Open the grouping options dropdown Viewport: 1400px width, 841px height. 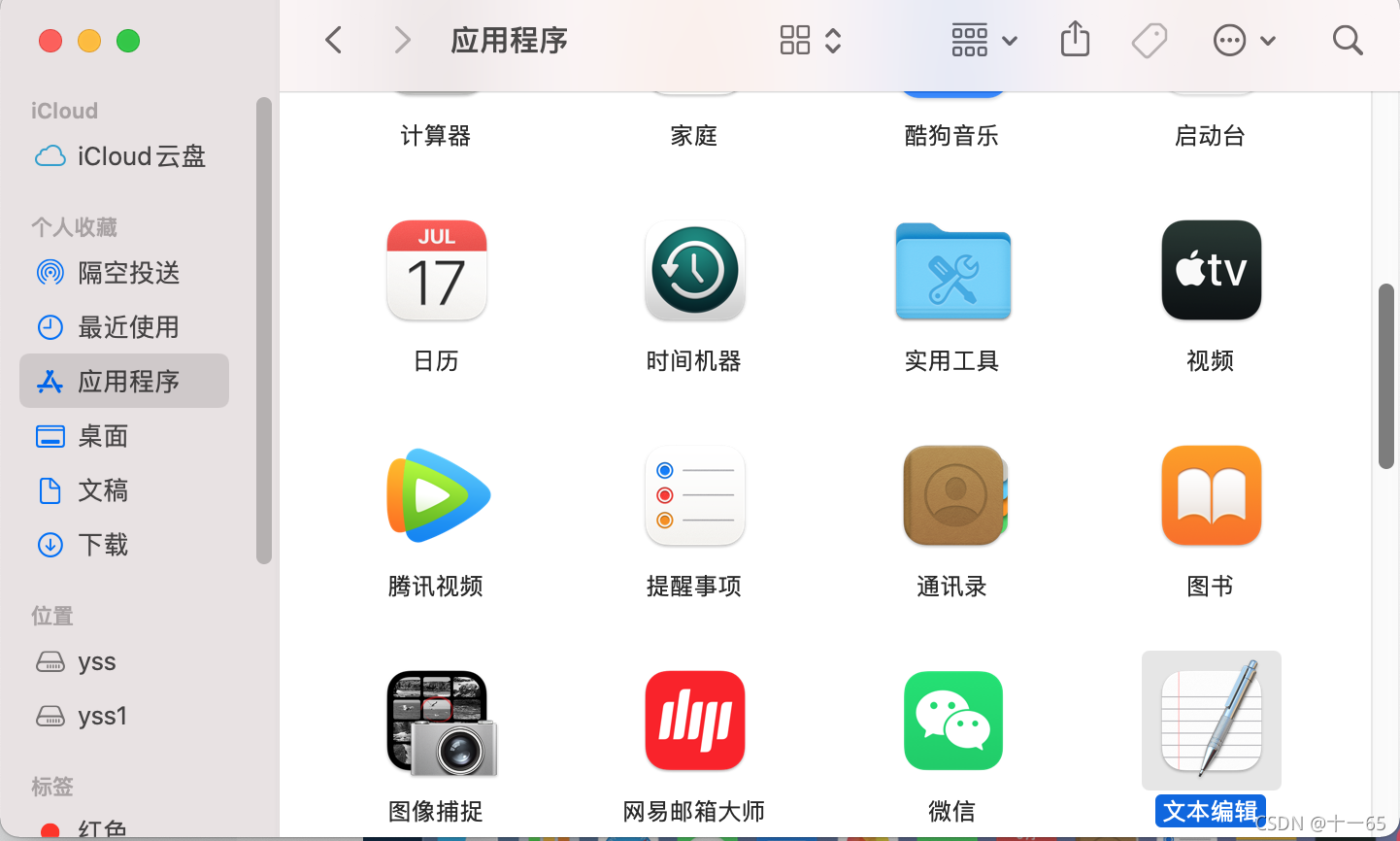983,41
